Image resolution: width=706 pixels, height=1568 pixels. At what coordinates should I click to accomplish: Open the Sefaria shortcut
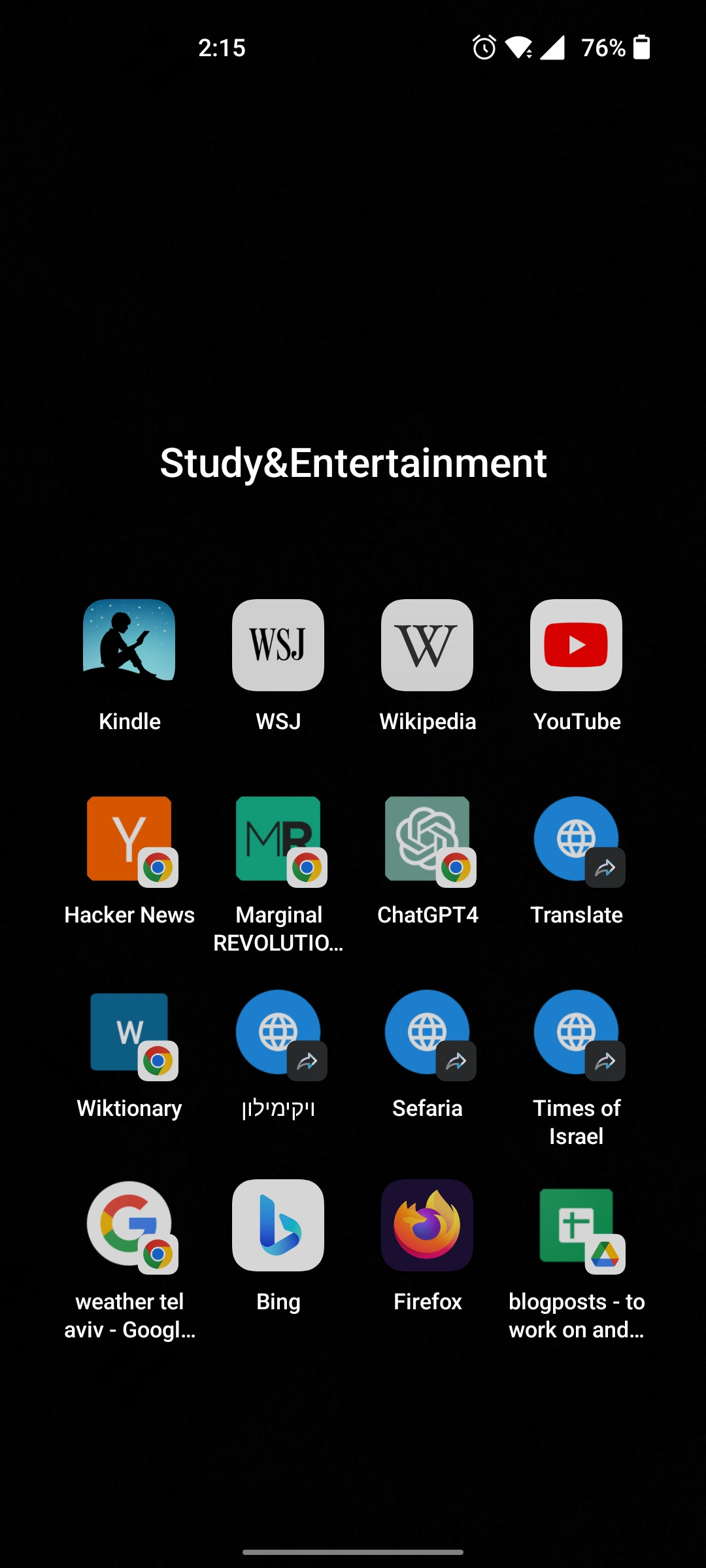[x=427, y=1033]
